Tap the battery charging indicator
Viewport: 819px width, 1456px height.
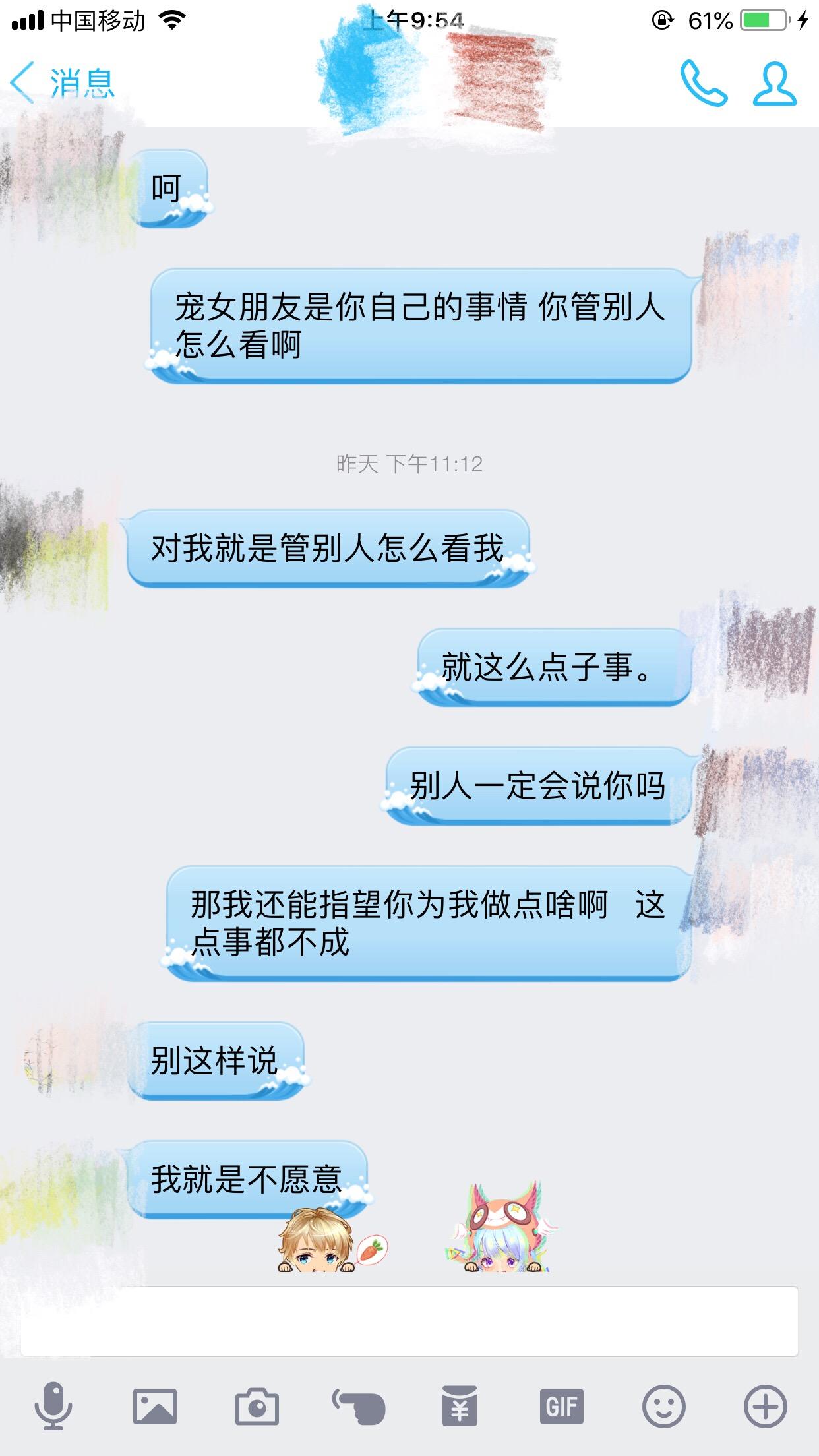coord(767,20)
